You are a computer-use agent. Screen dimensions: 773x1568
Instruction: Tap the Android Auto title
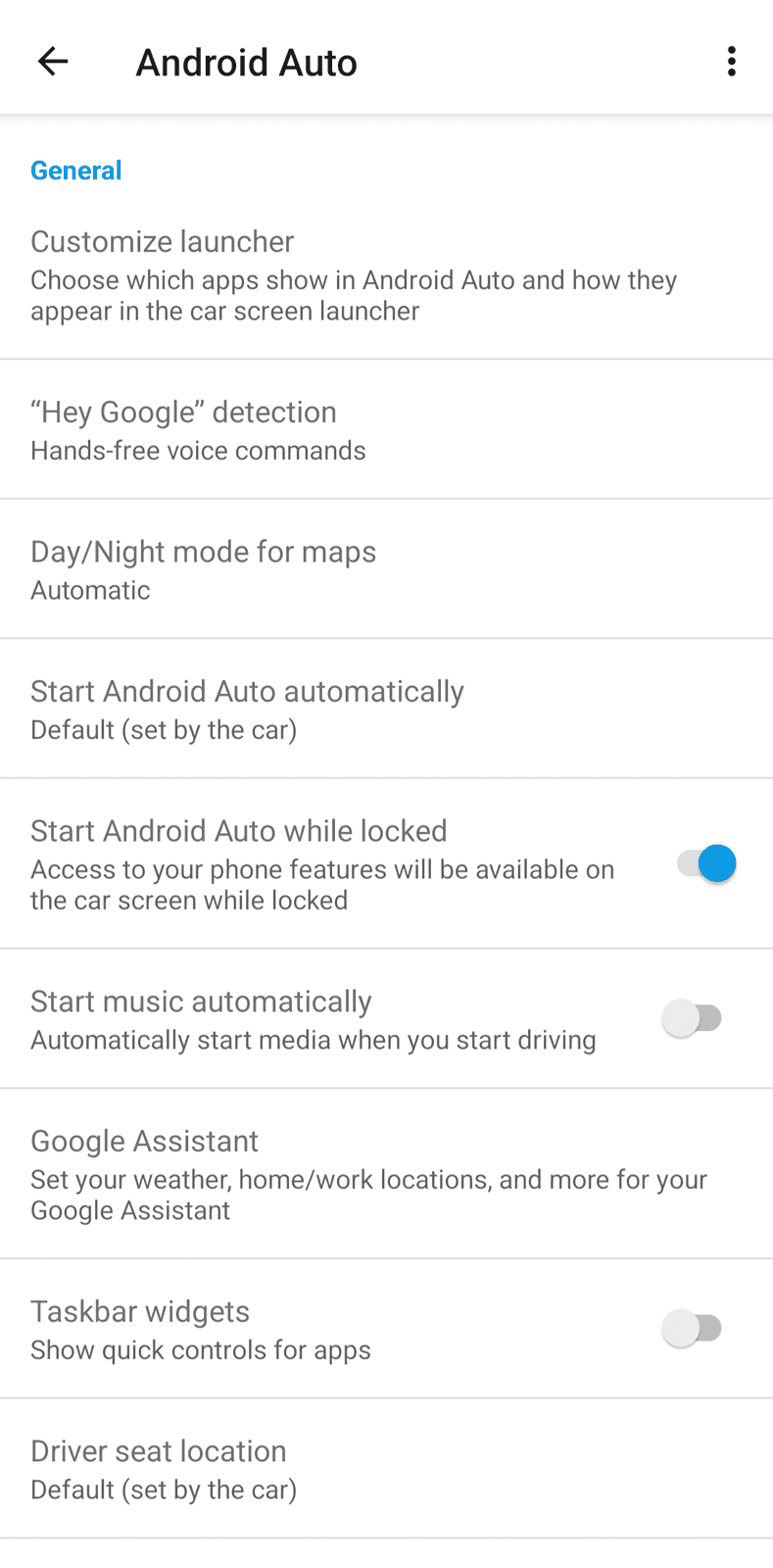coord(246,62)
